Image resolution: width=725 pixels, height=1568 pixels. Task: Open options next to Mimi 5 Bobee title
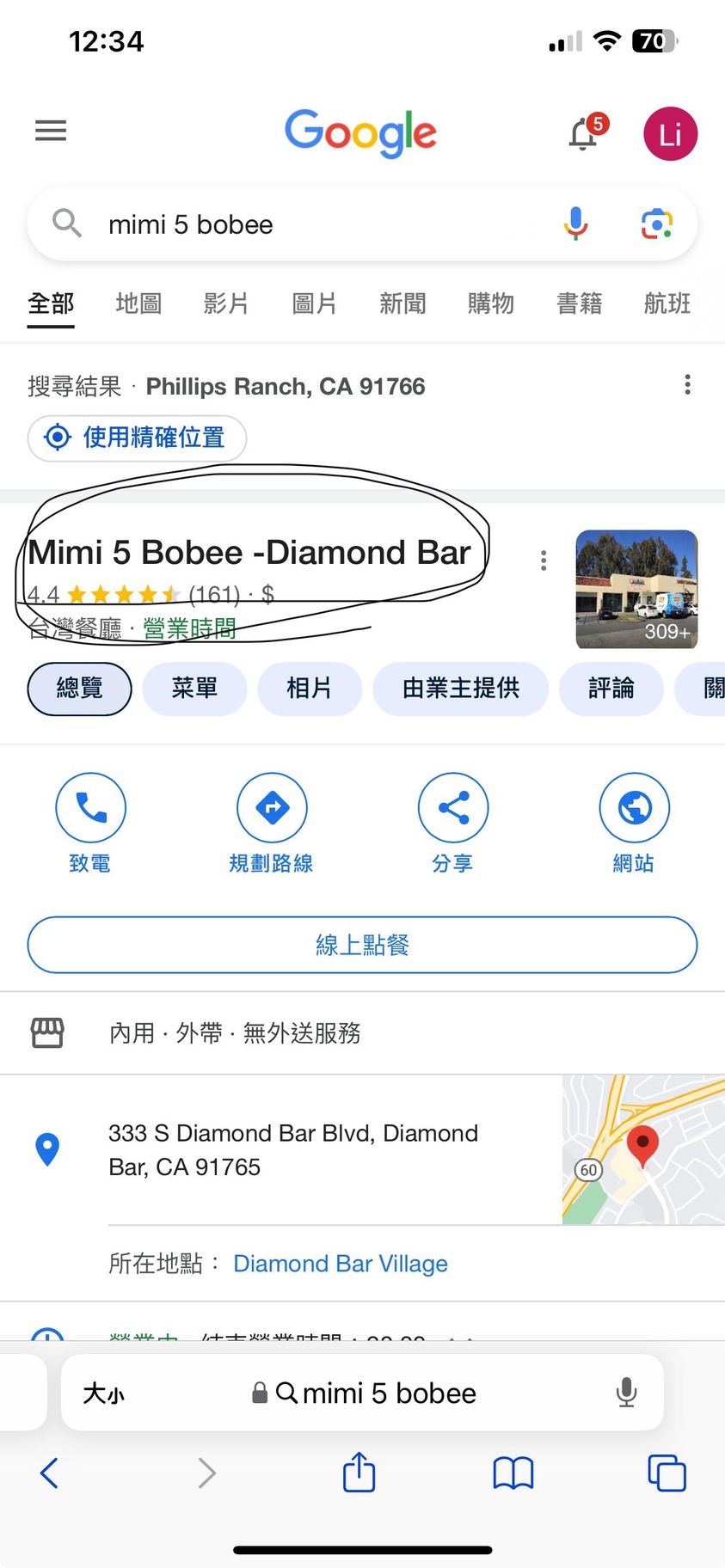[544, 560]
